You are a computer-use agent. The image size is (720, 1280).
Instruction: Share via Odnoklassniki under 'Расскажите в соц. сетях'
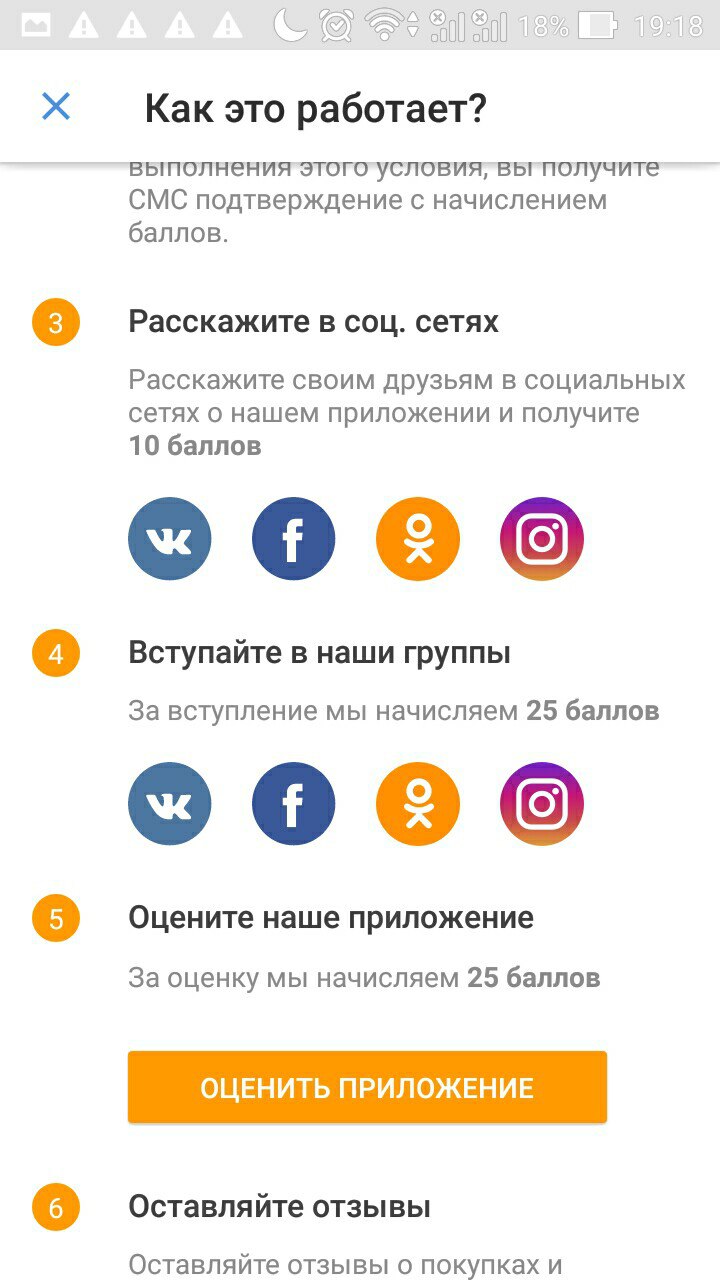(417, 539)
